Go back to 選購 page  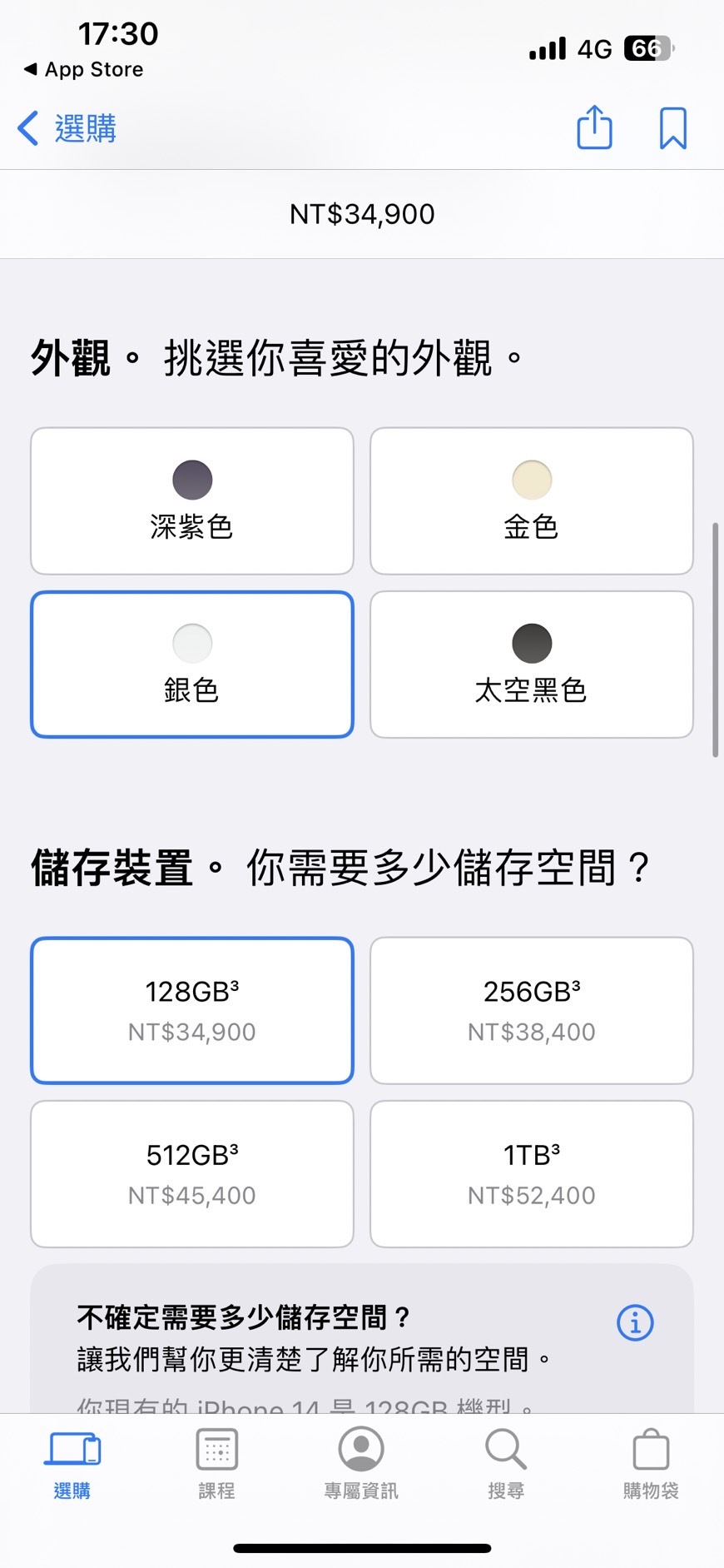[x=67, y=129]
